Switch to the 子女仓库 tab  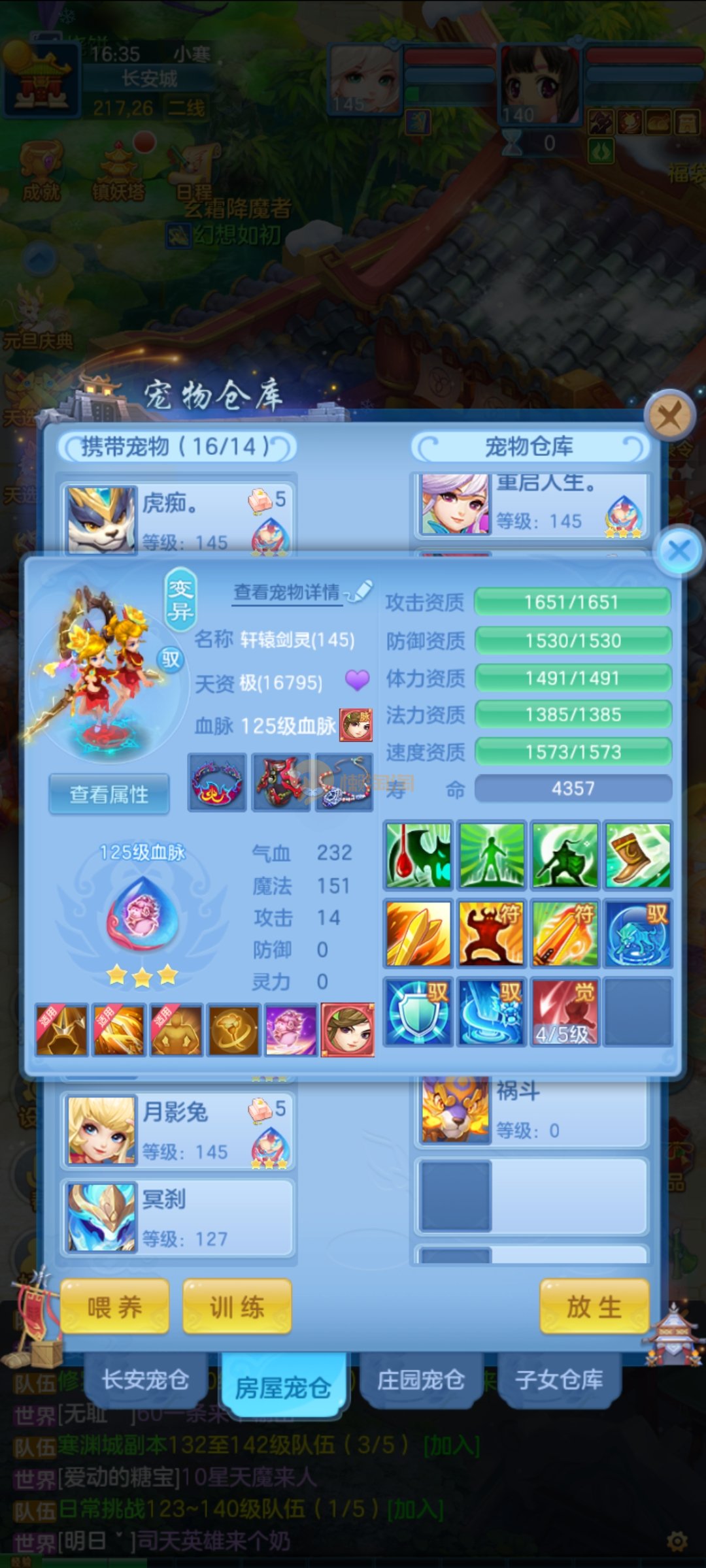tap(559, 1380)
